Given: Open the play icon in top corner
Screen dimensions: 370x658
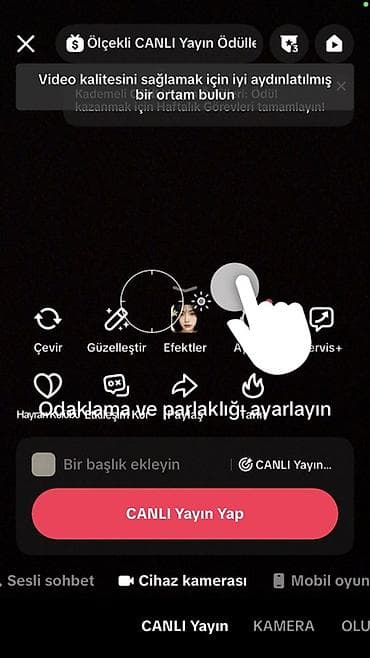Looking at the screenshot, I should coord(334,44).
